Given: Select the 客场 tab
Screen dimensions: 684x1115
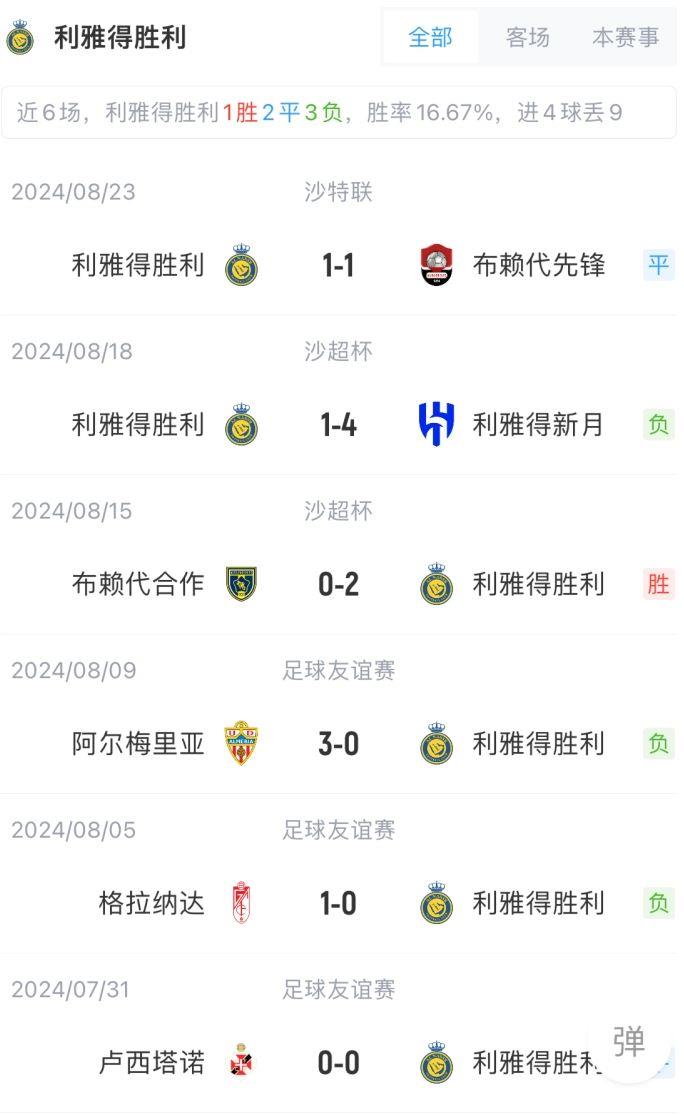Looking at the screenshot, I should pyautogui.click(x=528, y=37).
